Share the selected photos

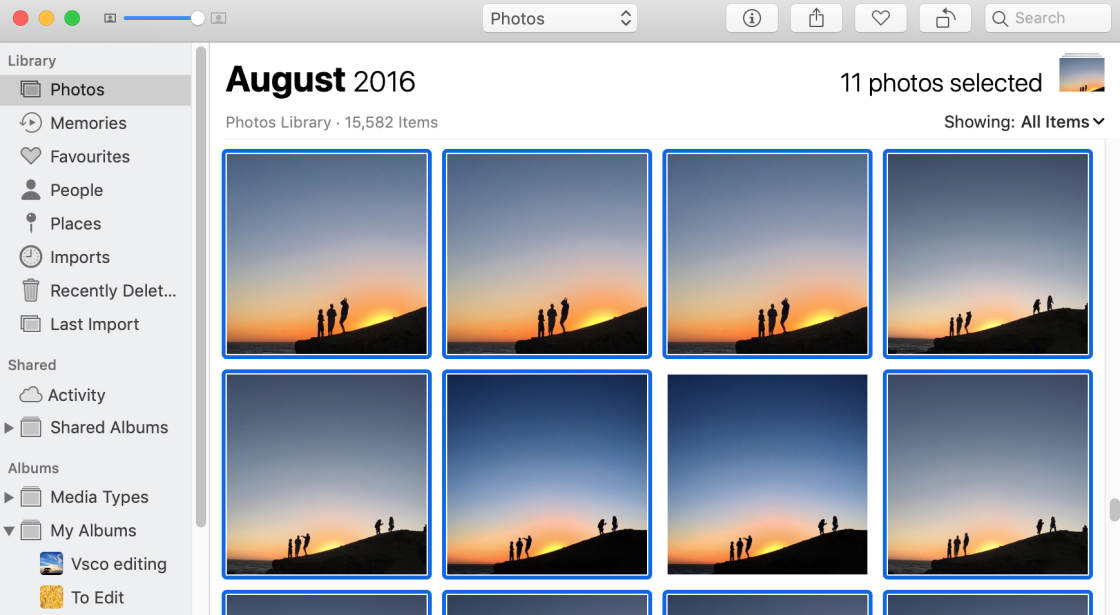point(816,18)
